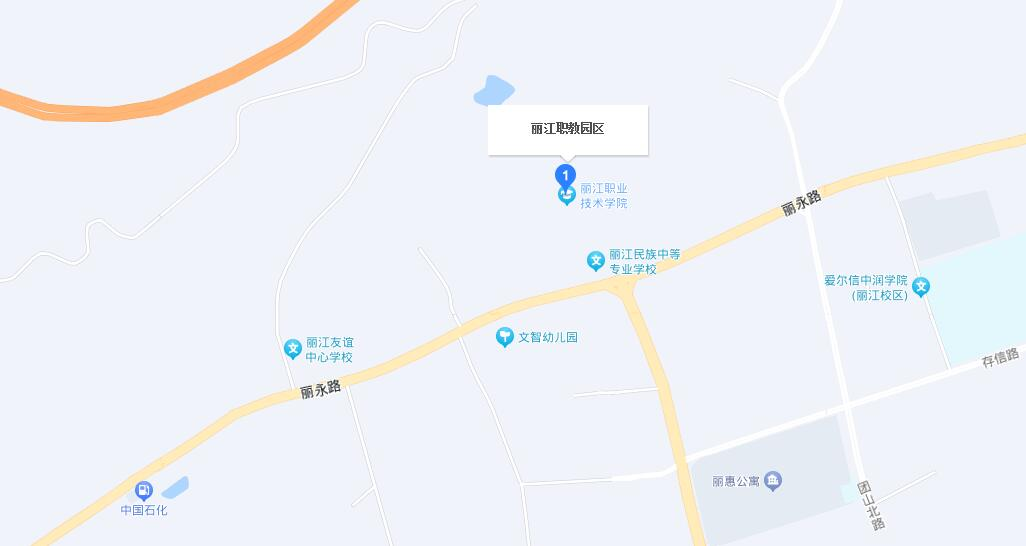Open the 丽江职教园区 info popup
This screenshot has width=1026, height=546.
567,129
